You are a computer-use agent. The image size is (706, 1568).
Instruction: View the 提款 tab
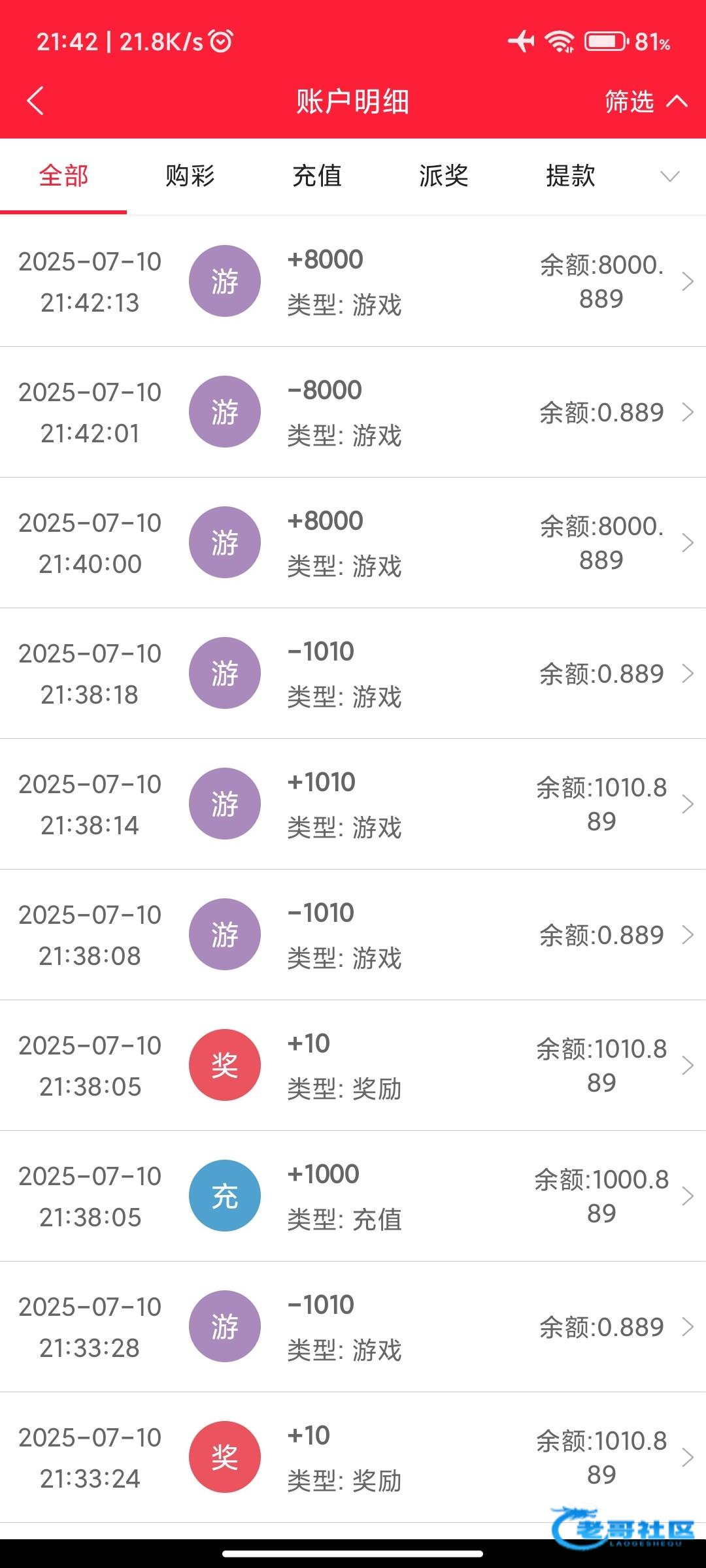coord(571,176)
